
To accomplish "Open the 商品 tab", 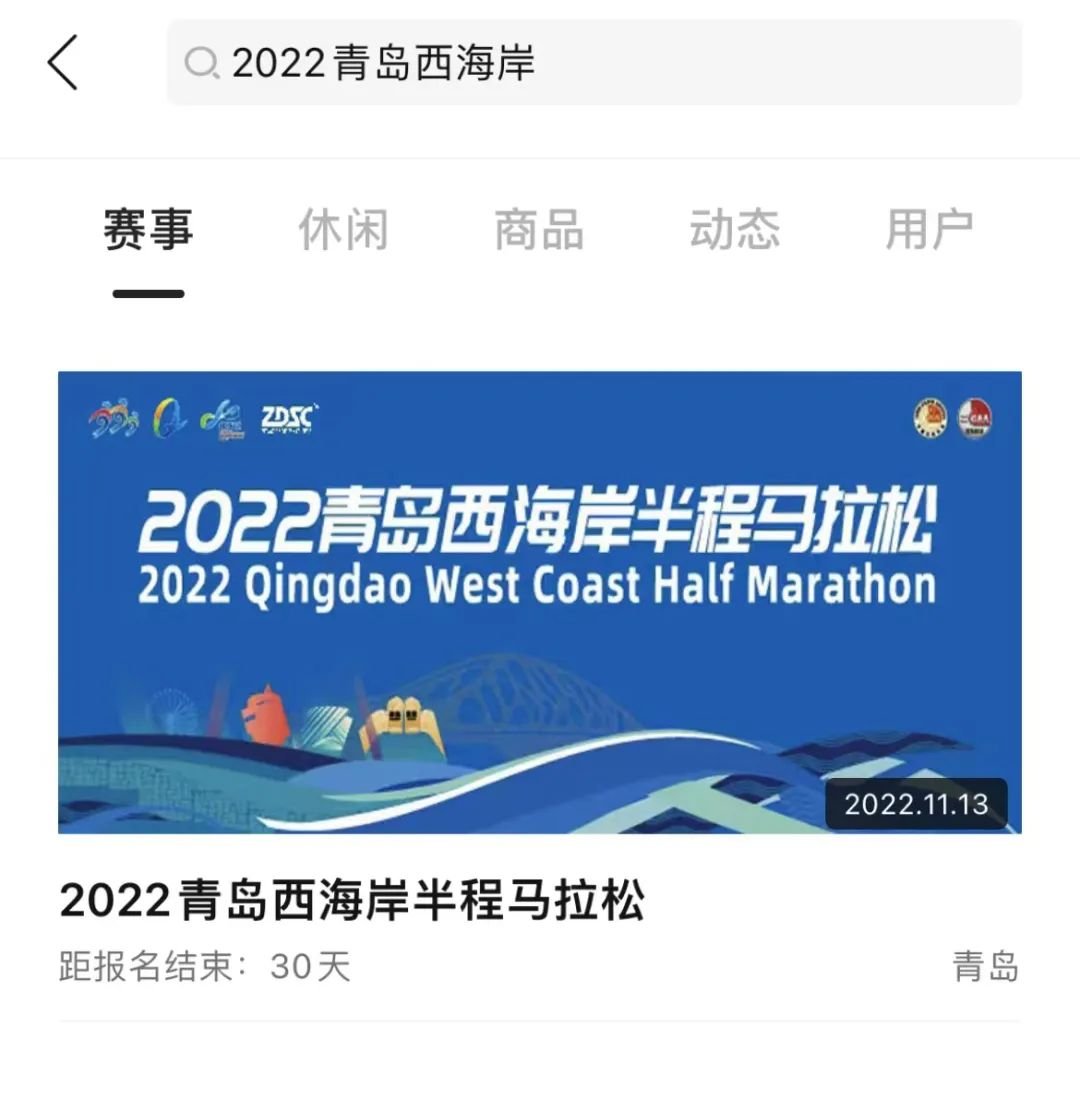I will click(539, 230).
